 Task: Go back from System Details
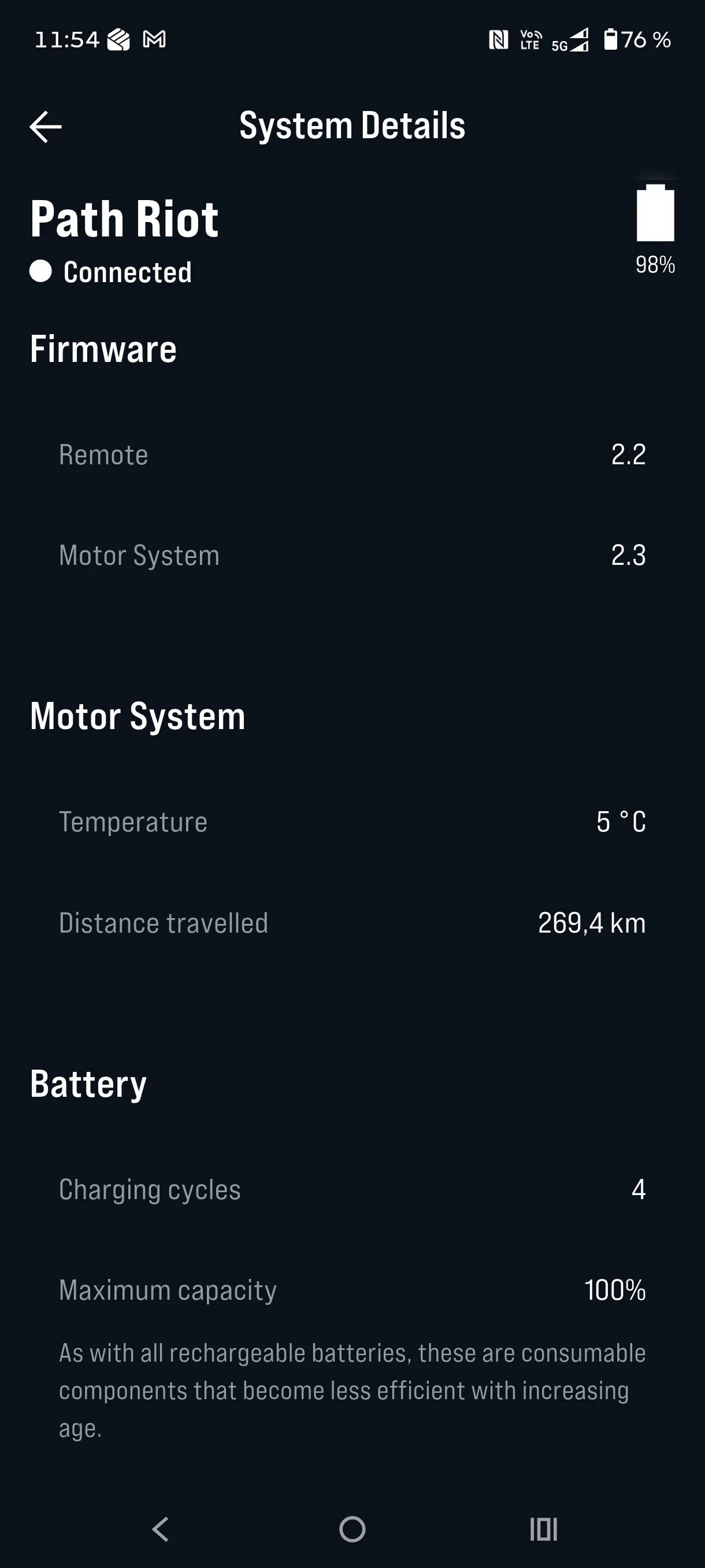pyautogui.click(x=46, y=127)
